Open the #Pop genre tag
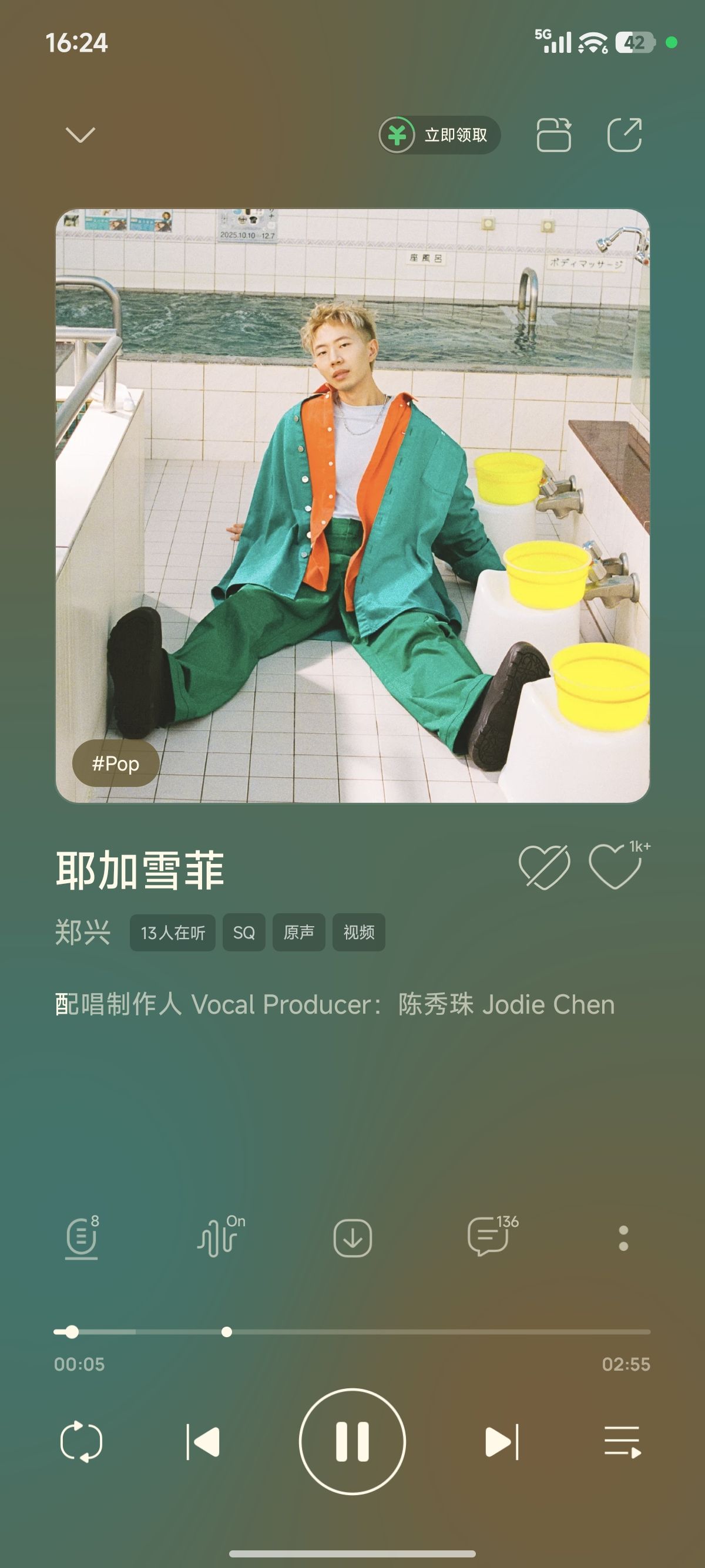The image size is (705, 1568). tap(116, 763)
